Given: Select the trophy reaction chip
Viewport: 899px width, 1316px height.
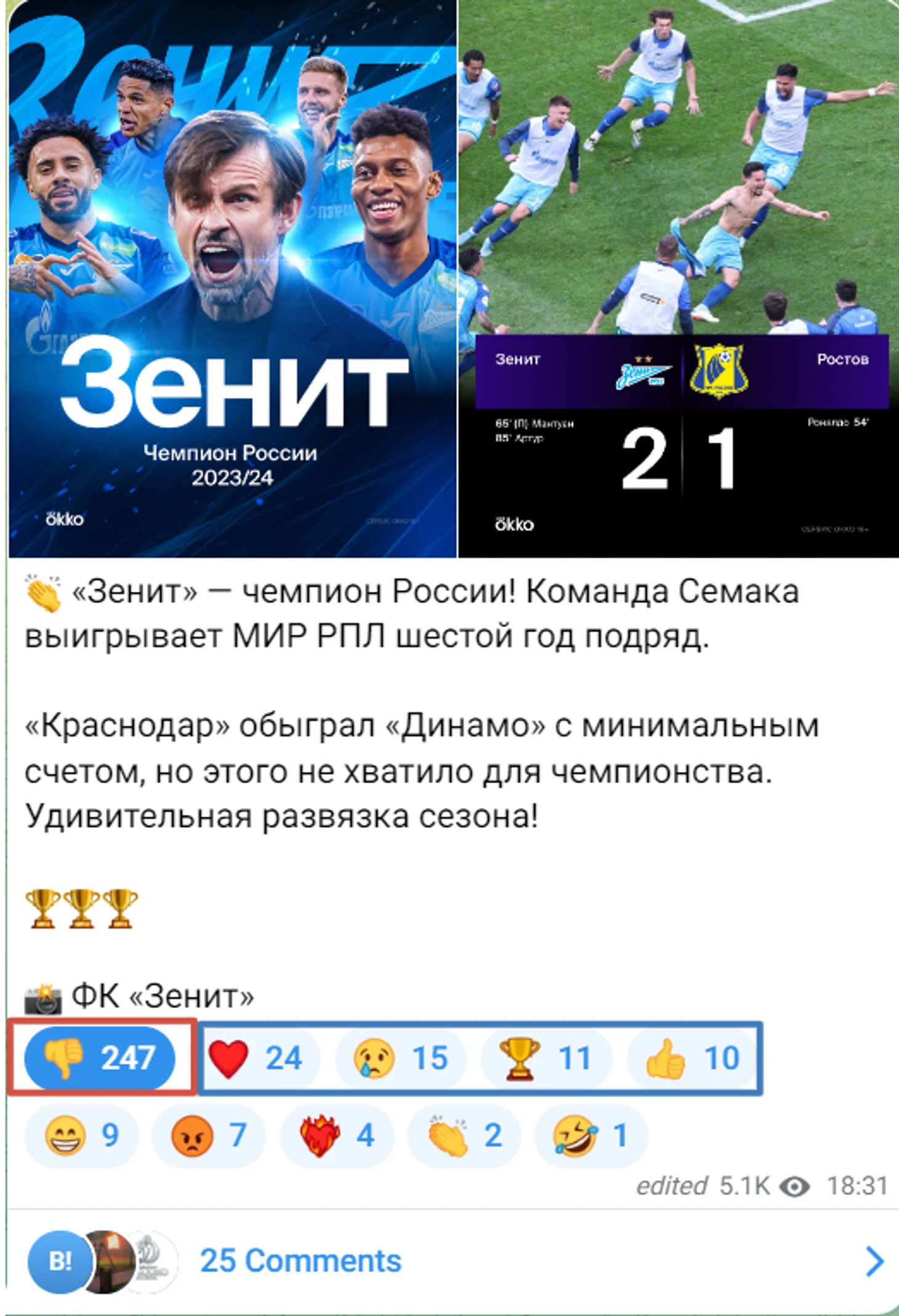Looking at the screenshot, I should point(546,1058).
